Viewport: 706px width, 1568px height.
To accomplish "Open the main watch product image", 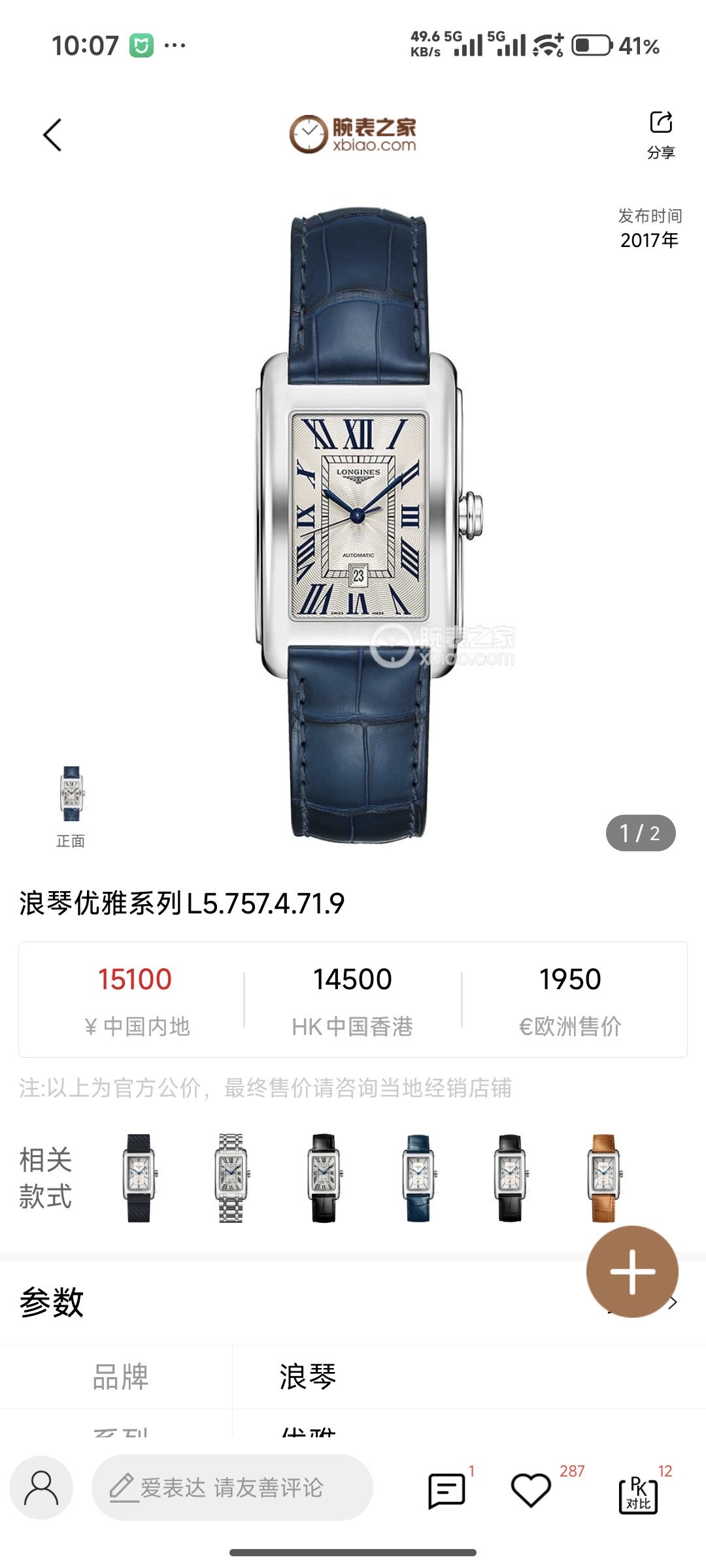I will pos(358,523).
